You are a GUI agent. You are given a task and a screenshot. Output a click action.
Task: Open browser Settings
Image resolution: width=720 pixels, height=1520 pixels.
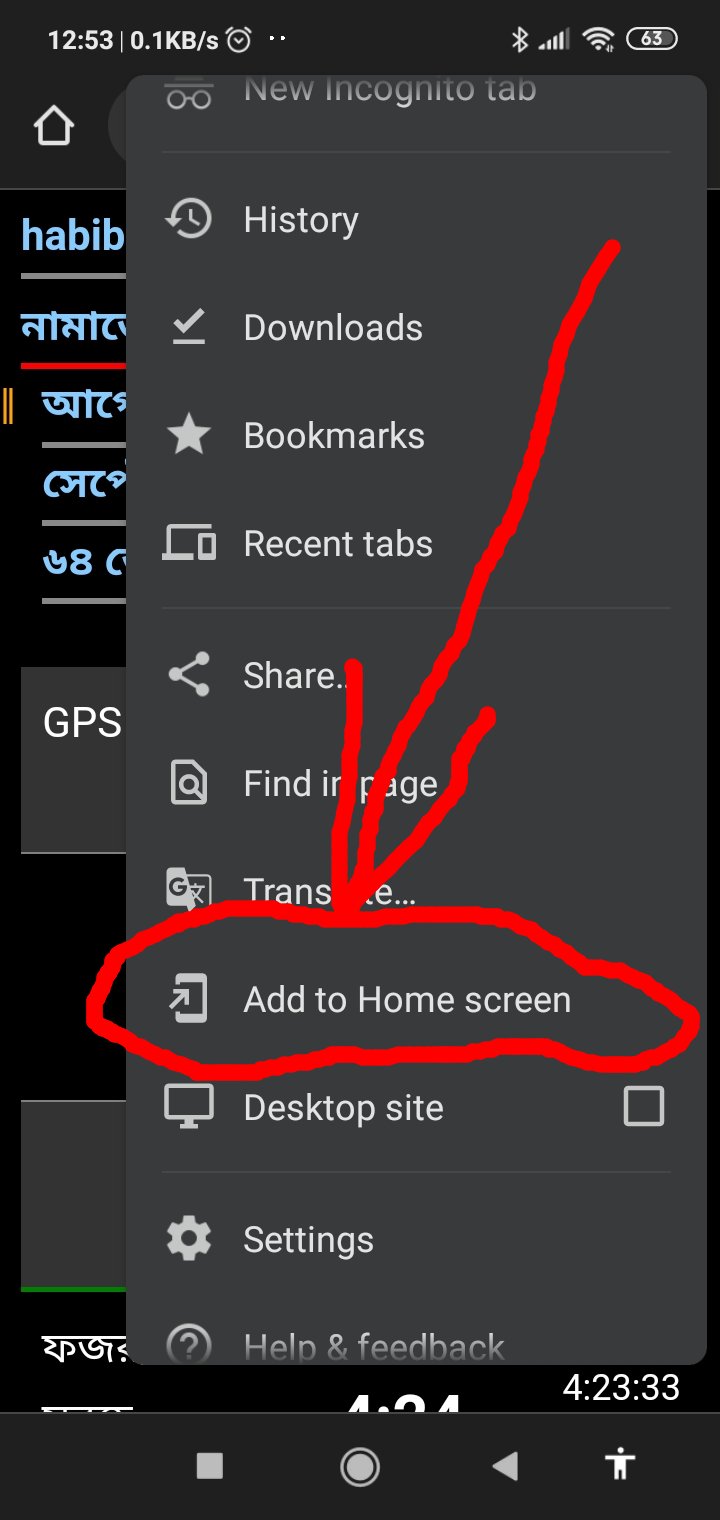coord(416,1240)
